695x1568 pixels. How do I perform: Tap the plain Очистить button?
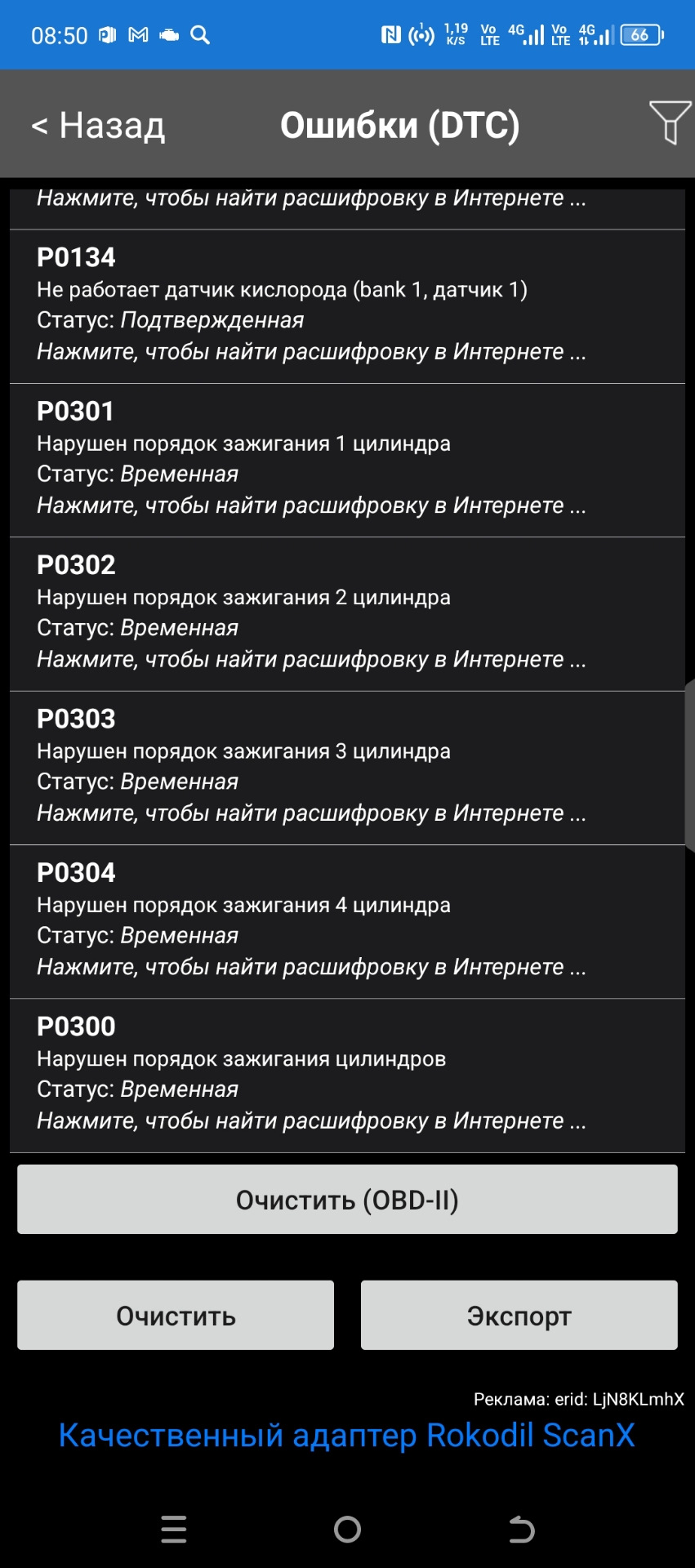(x=176, y=1315)
